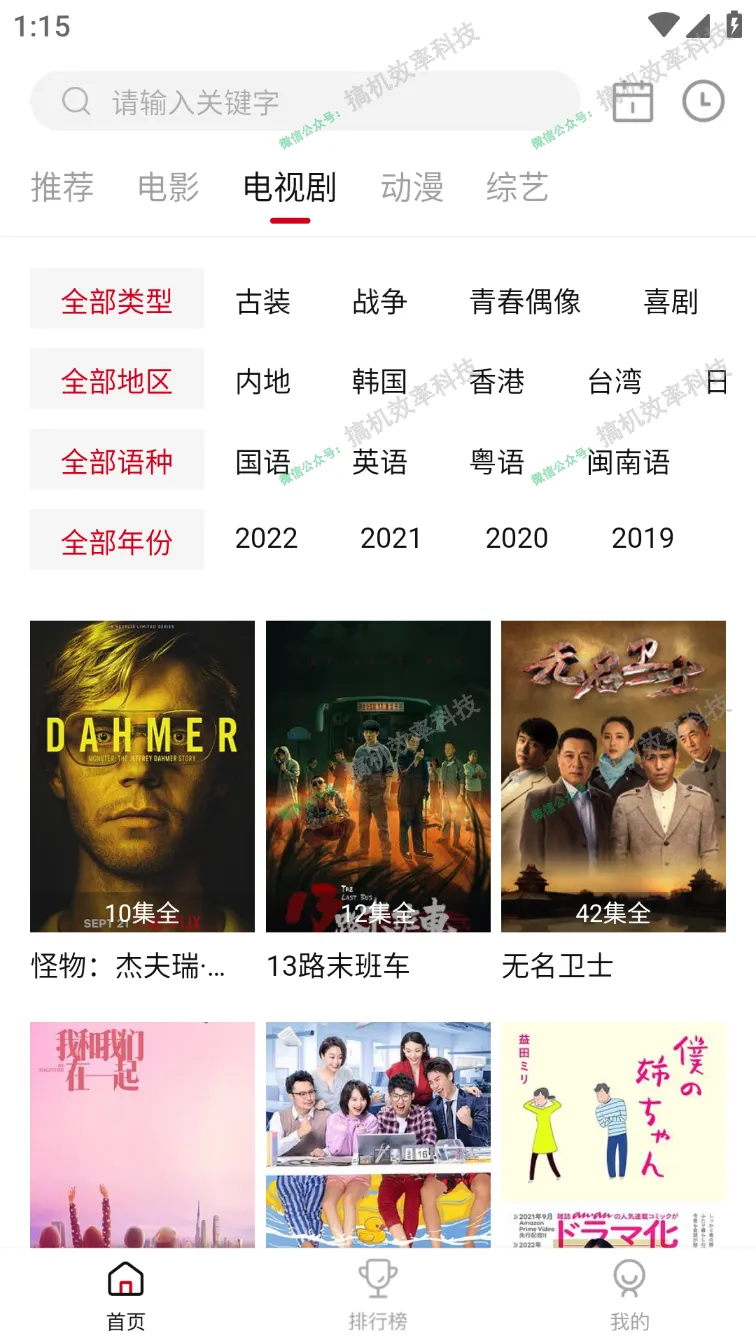Switch to the 动漫 tab
The width and height of the screenshot is (756, 1339).
[412, 187]
